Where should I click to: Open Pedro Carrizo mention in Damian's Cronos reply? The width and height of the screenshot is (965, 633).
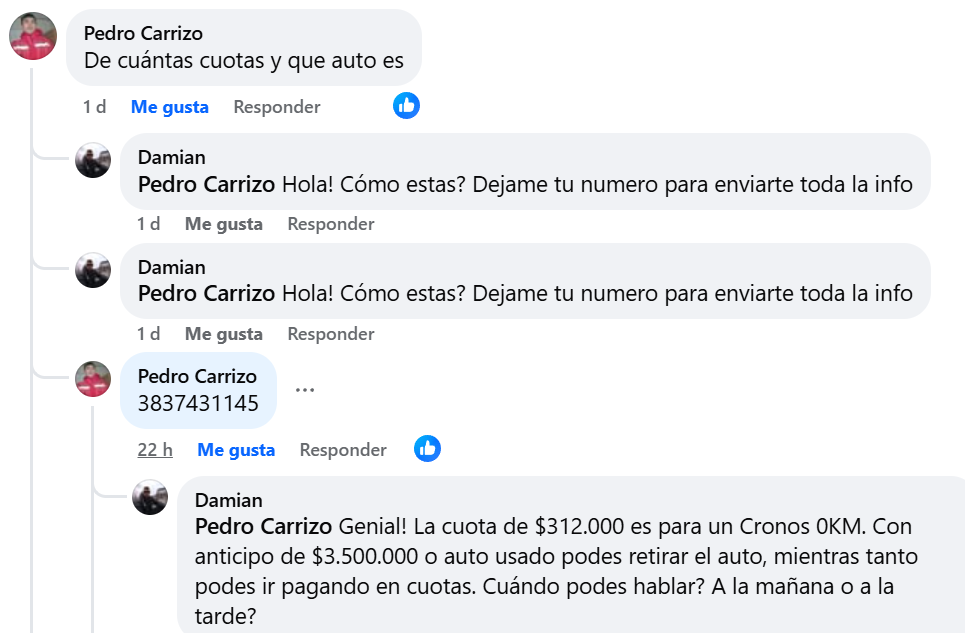point(263,526)
